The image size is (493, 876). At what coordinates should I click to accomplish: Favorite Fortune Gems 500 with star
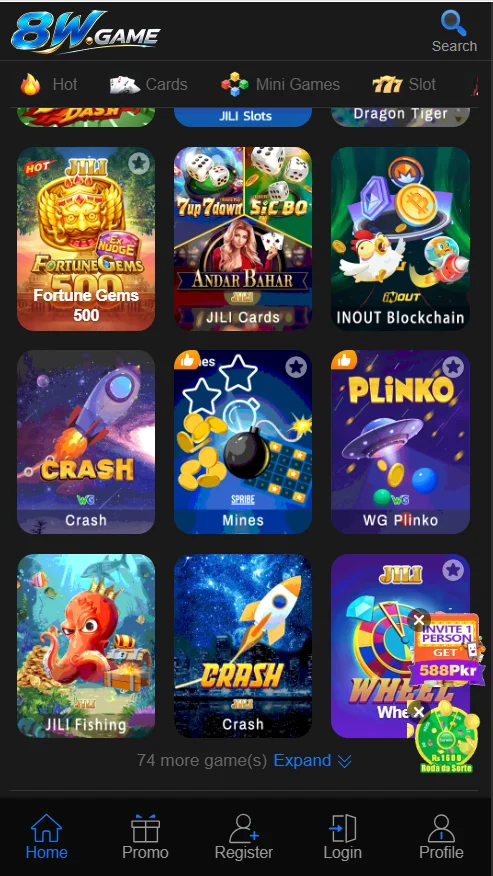click(139, 163)
